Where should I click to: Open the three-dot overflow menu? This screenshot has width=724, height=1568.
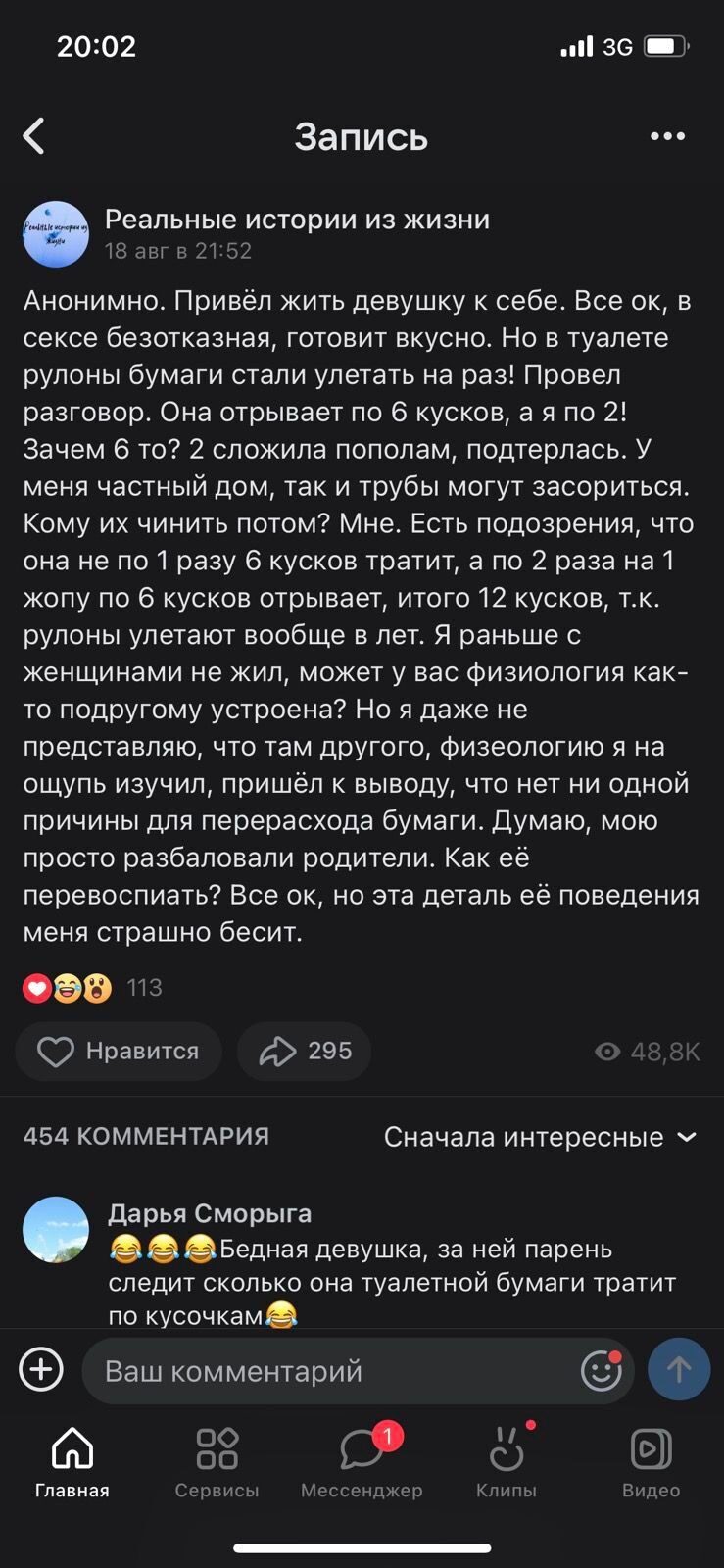tap(667, 136)
